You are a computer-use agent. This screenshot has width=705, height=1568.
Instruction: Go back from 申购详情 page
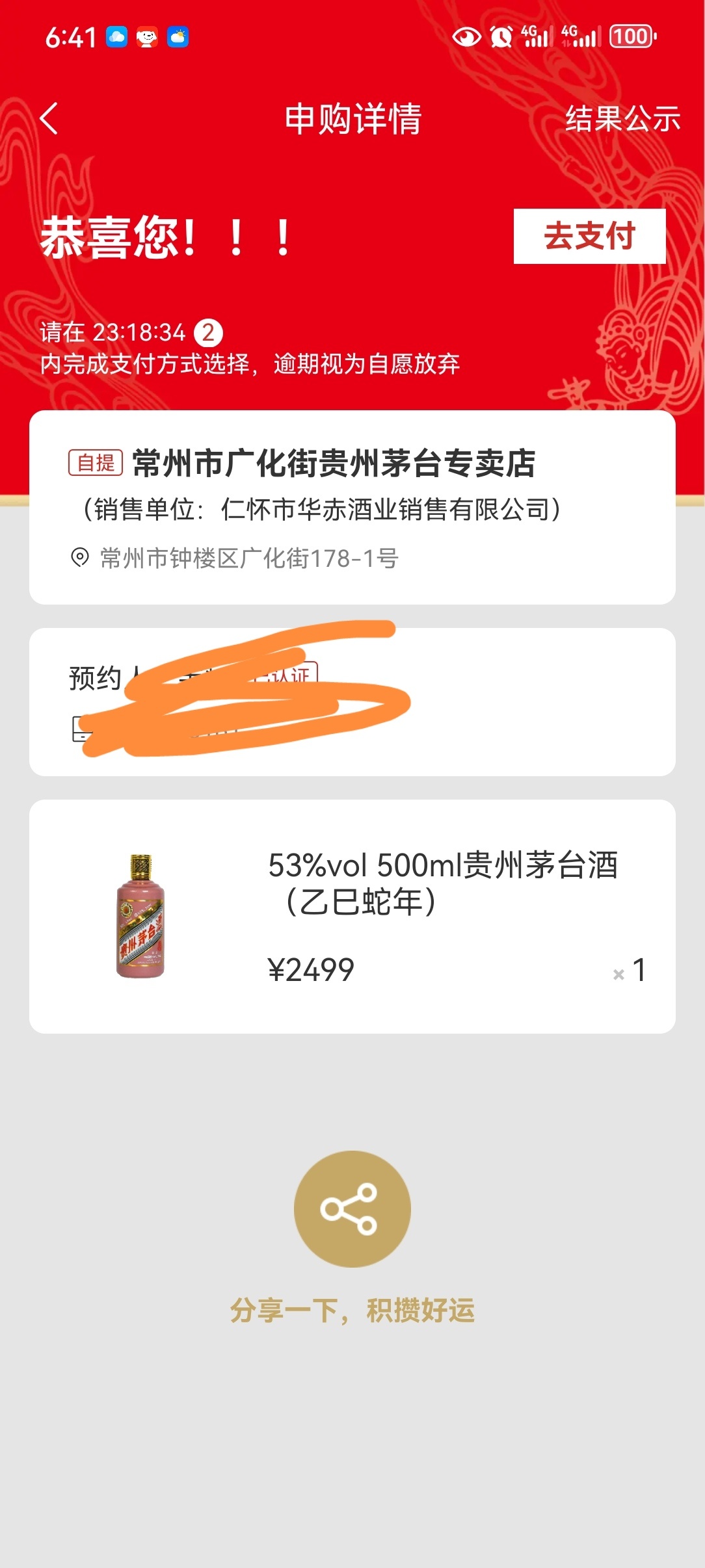click(x=49, y=118)
